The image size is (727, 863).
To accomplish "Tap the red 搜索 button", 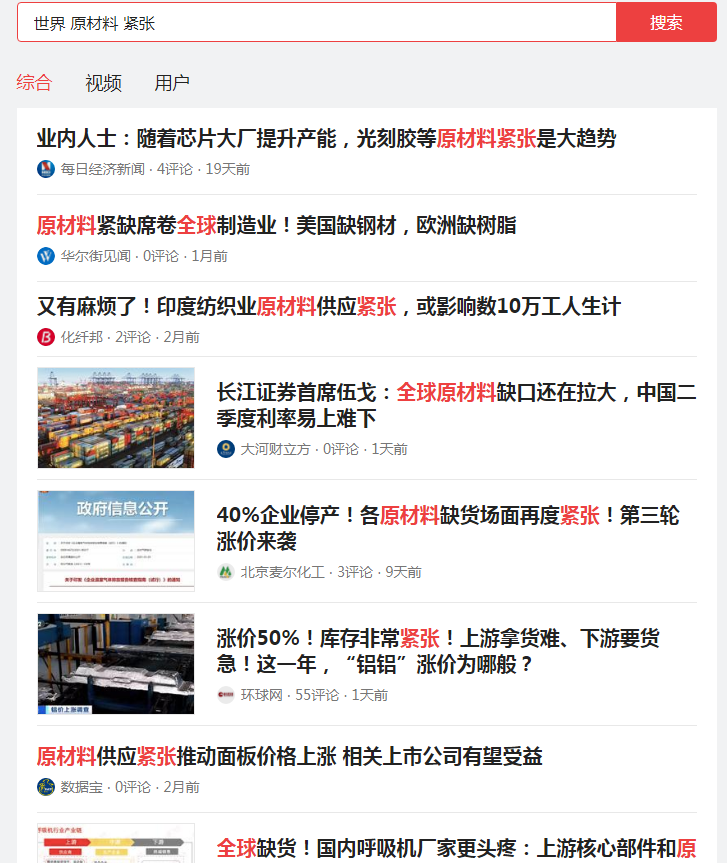I will click(x=666, y=23).
